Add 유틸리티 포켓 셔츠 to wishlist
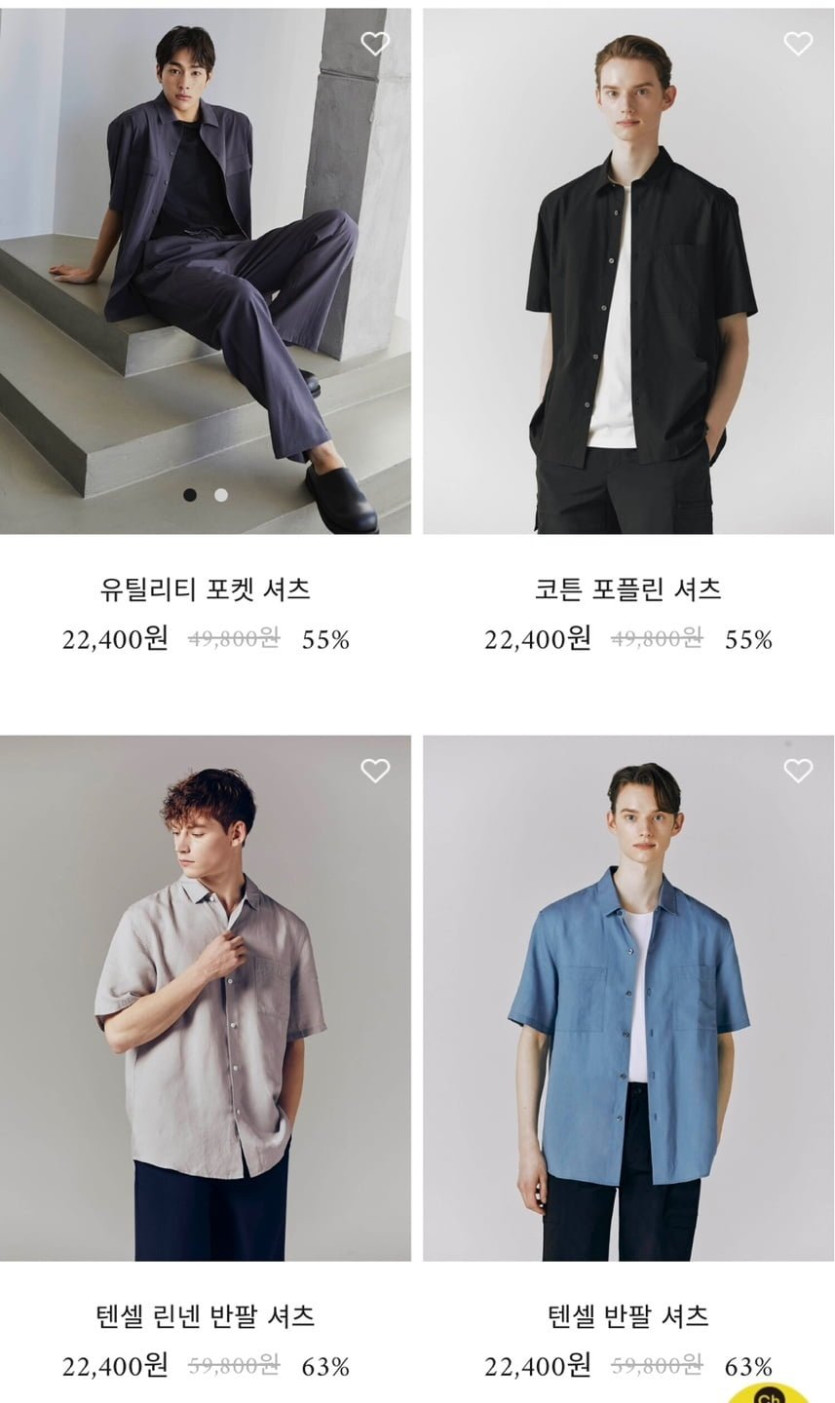Screen dimensions: 835x1403 point(375,43)
